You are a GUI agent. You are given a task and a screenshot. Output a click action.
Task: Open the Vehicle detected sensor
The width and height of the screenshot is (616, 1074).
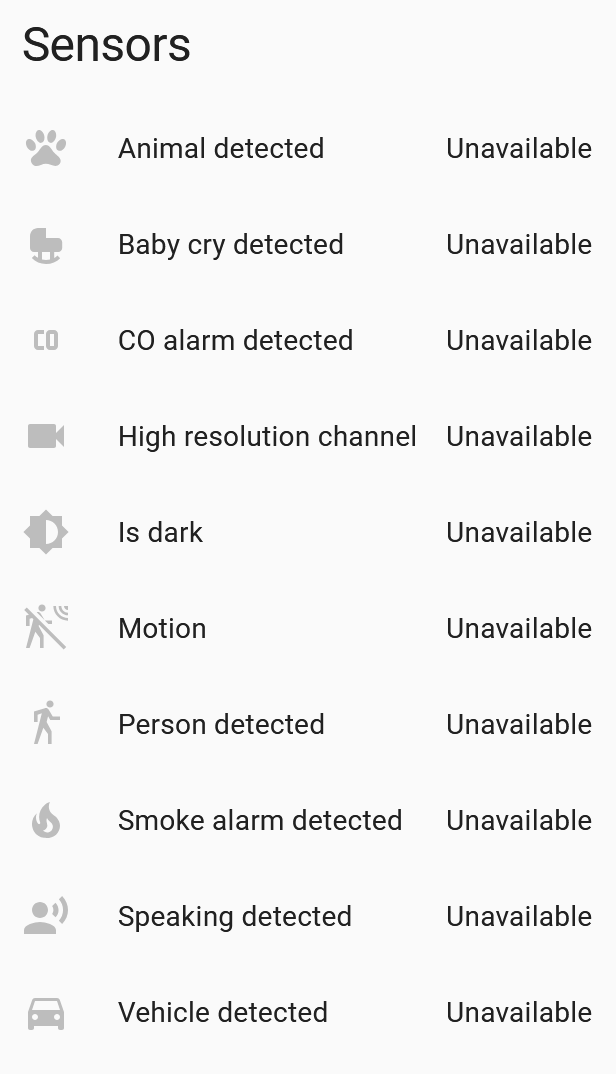pyautogui.click(x=223, y=1013)
